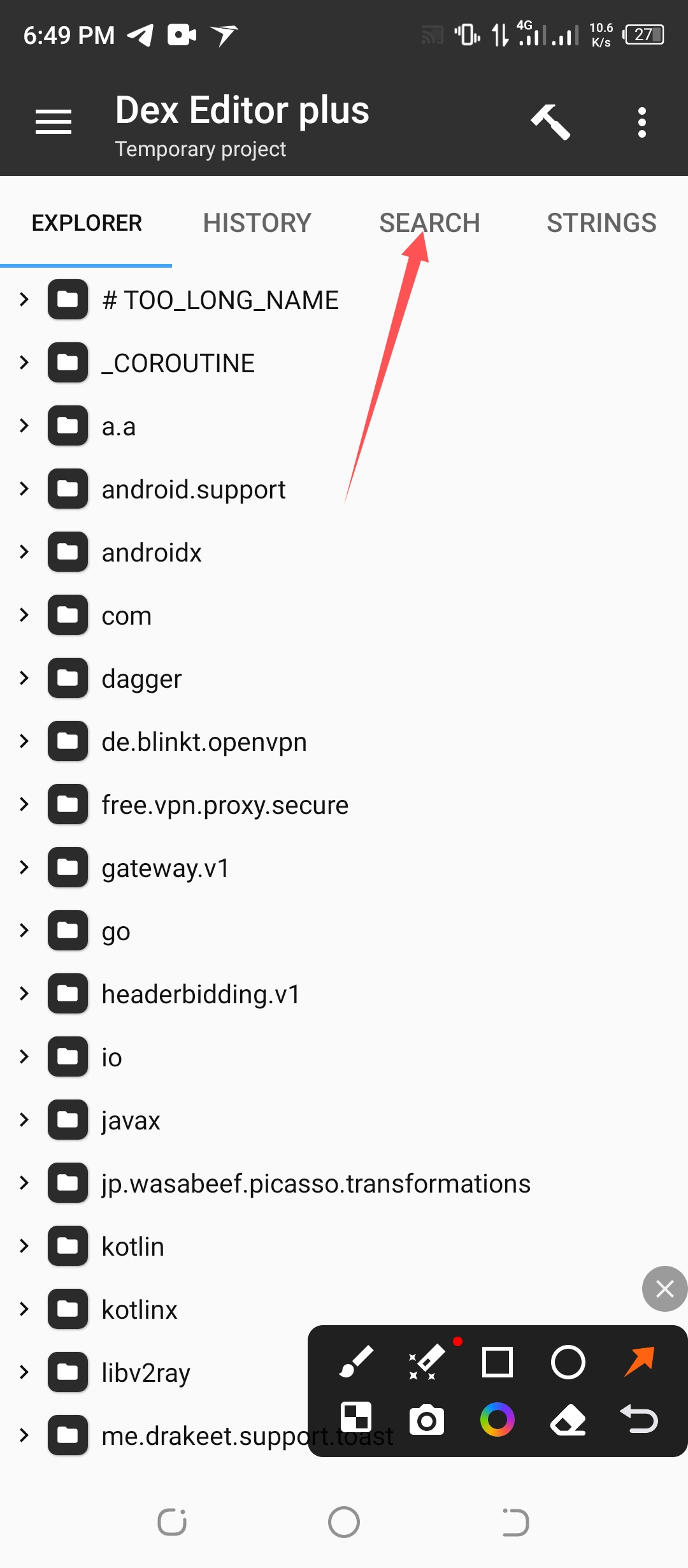Switch to the Search tab

pyautogui.click(x=429, y=223)
